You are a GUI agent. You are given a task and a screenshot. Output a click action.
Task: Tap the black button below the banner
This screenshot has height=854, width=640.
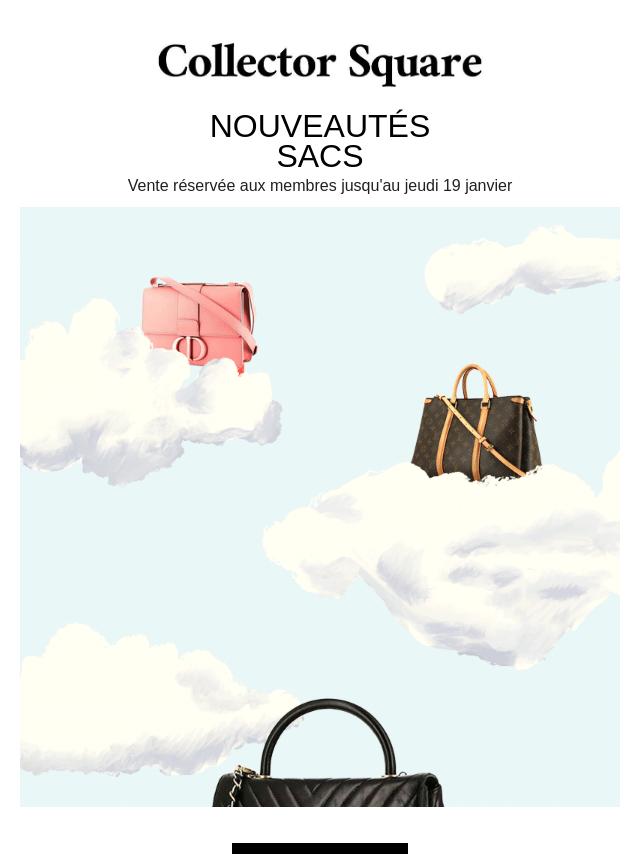click(320, 849)
